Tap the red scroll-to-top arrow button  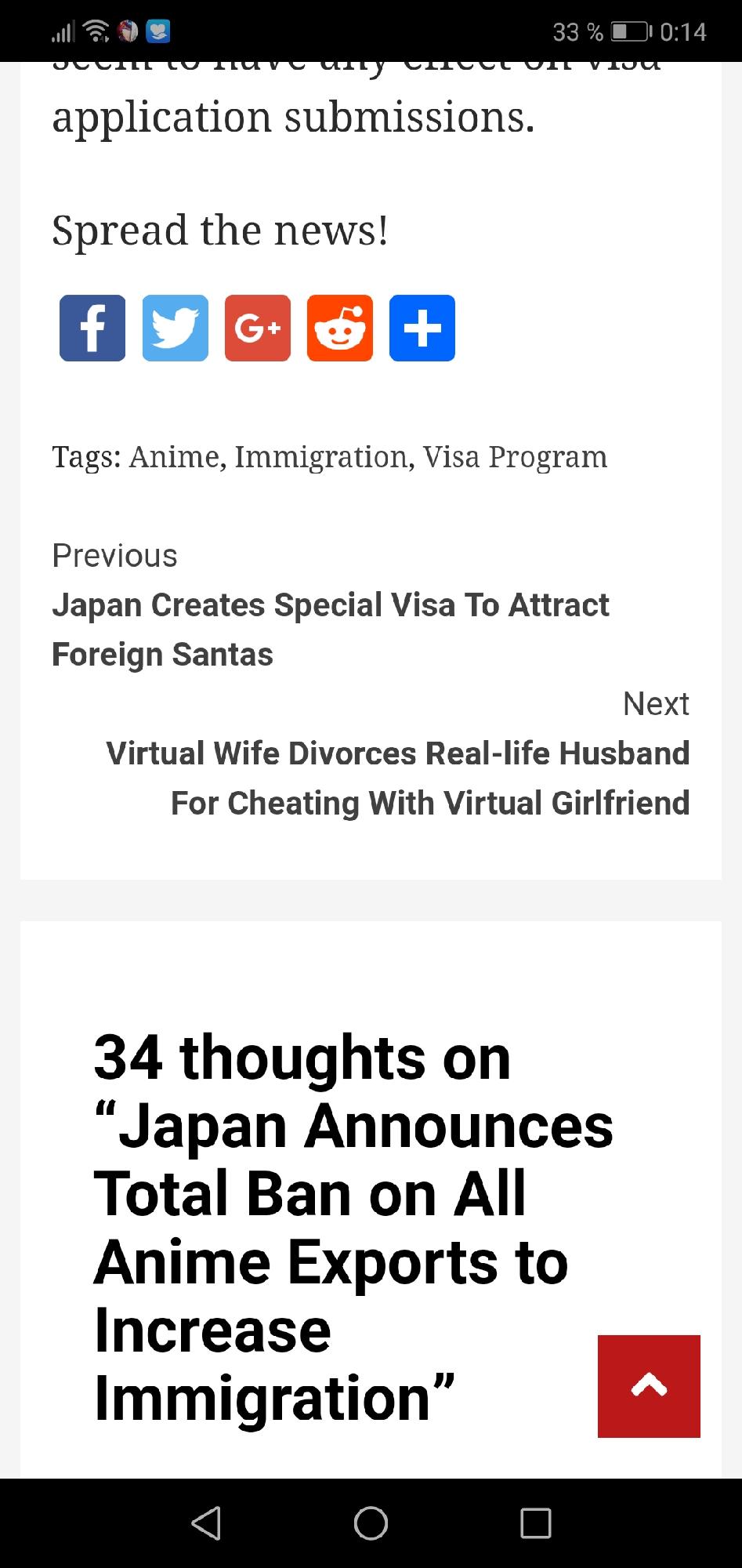coord(649,1386)
